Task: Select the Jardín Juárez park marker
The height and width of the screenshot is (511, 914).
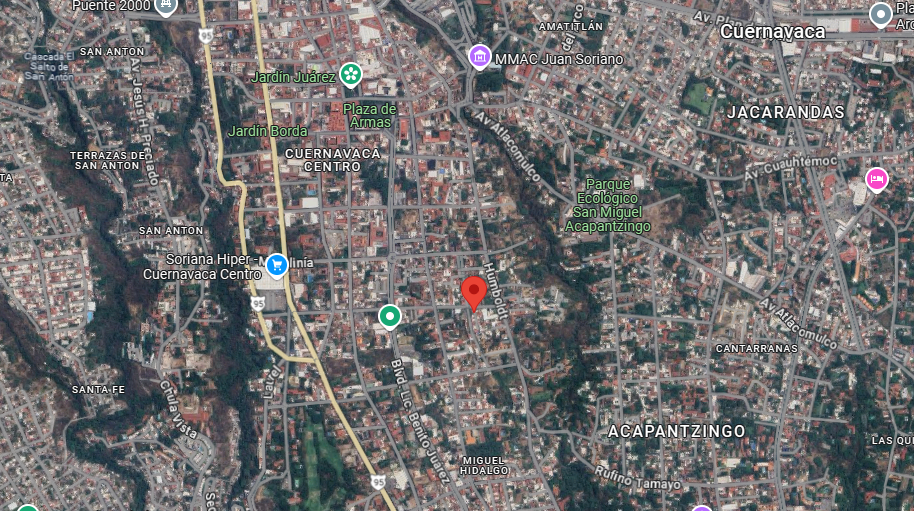Action: click(350, 73)
